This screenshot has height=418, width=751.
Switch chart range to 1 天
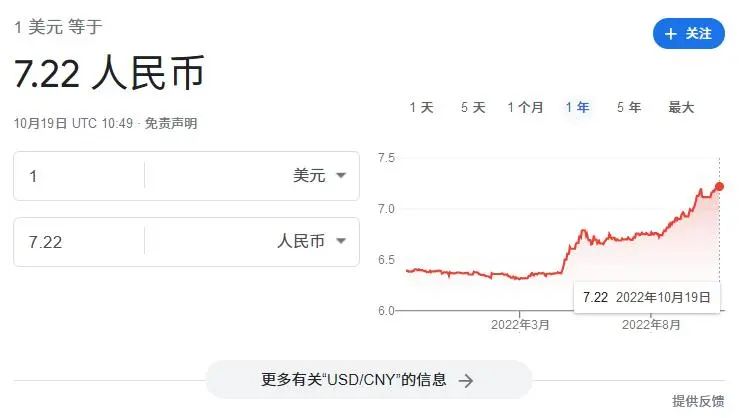tap(421, 107)
